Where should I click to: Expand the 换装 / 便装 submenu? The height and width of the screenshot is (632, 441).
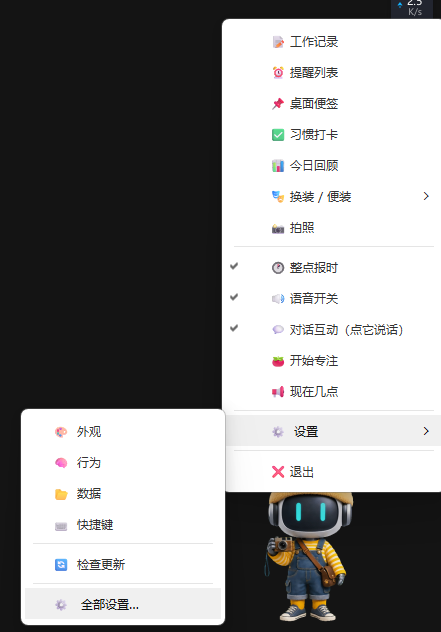point(333,197)
